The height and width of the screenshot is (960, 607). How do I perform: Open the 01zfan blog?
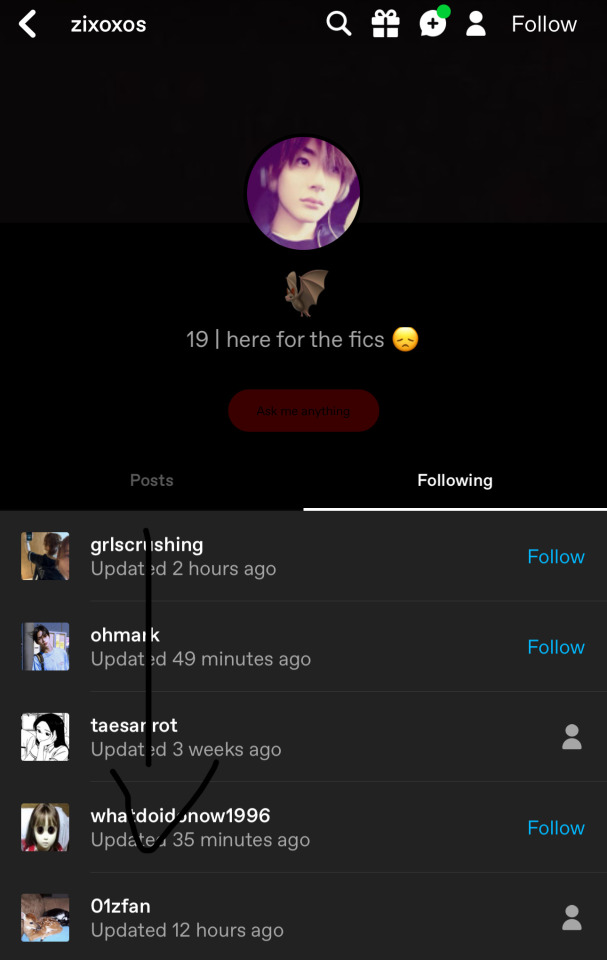coord(121,906)
